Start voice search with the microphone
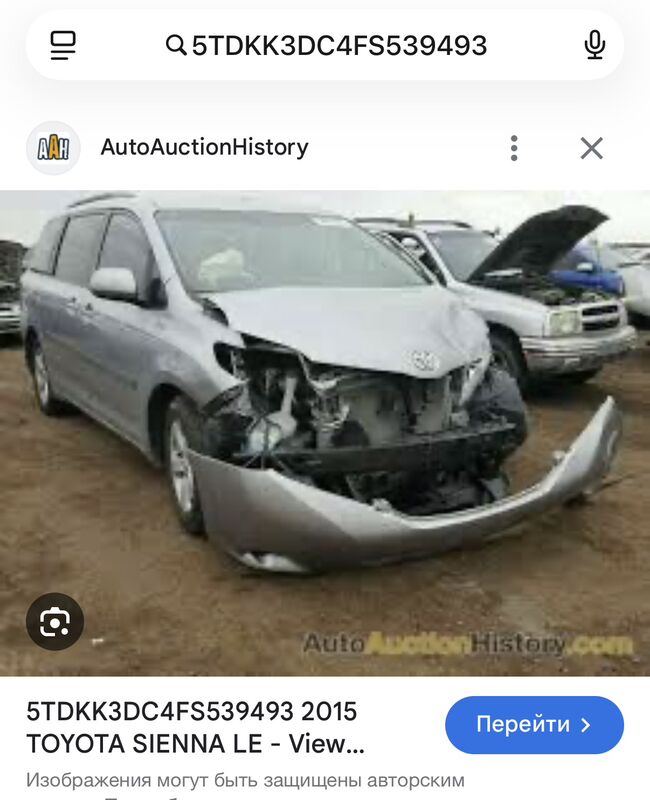This screenshot has width=650, height=800. (594, 45)
